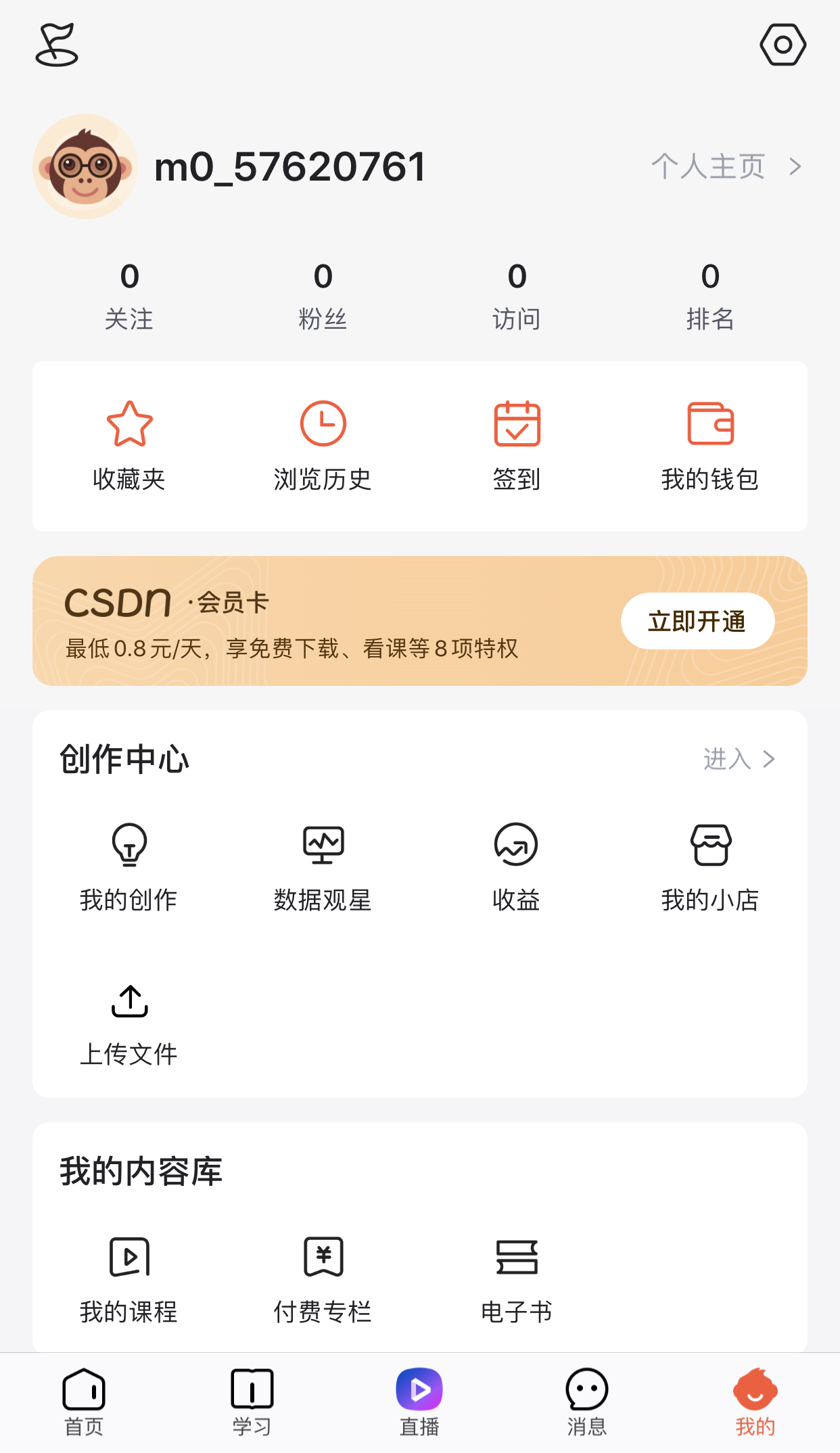Screen dimensions: 840x1453
Task: Open the settings hexagon icon
Action: tap(783, 45)
